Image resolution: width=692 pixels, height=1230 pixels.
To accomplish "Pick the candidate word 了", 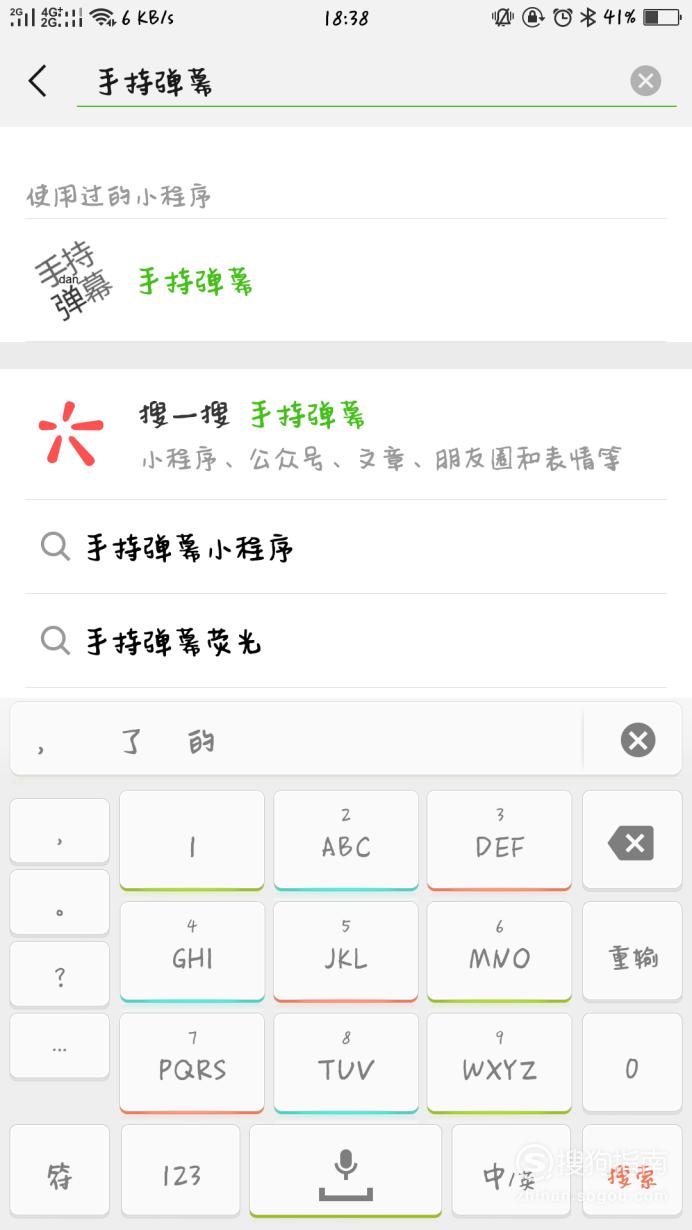I will (x=132, y=742).
